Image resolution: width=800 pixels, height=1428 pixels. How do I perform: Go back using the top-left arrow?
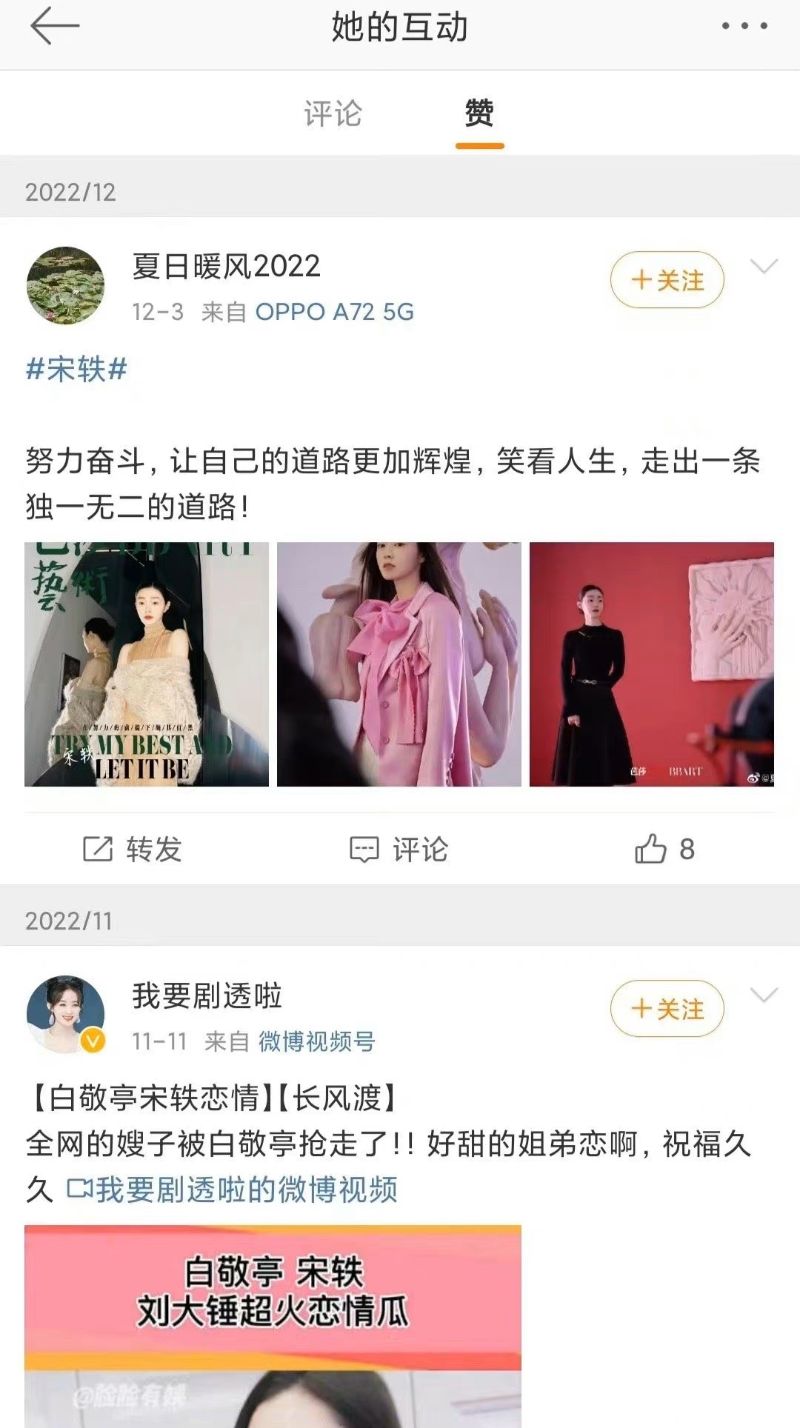(54, 28)
